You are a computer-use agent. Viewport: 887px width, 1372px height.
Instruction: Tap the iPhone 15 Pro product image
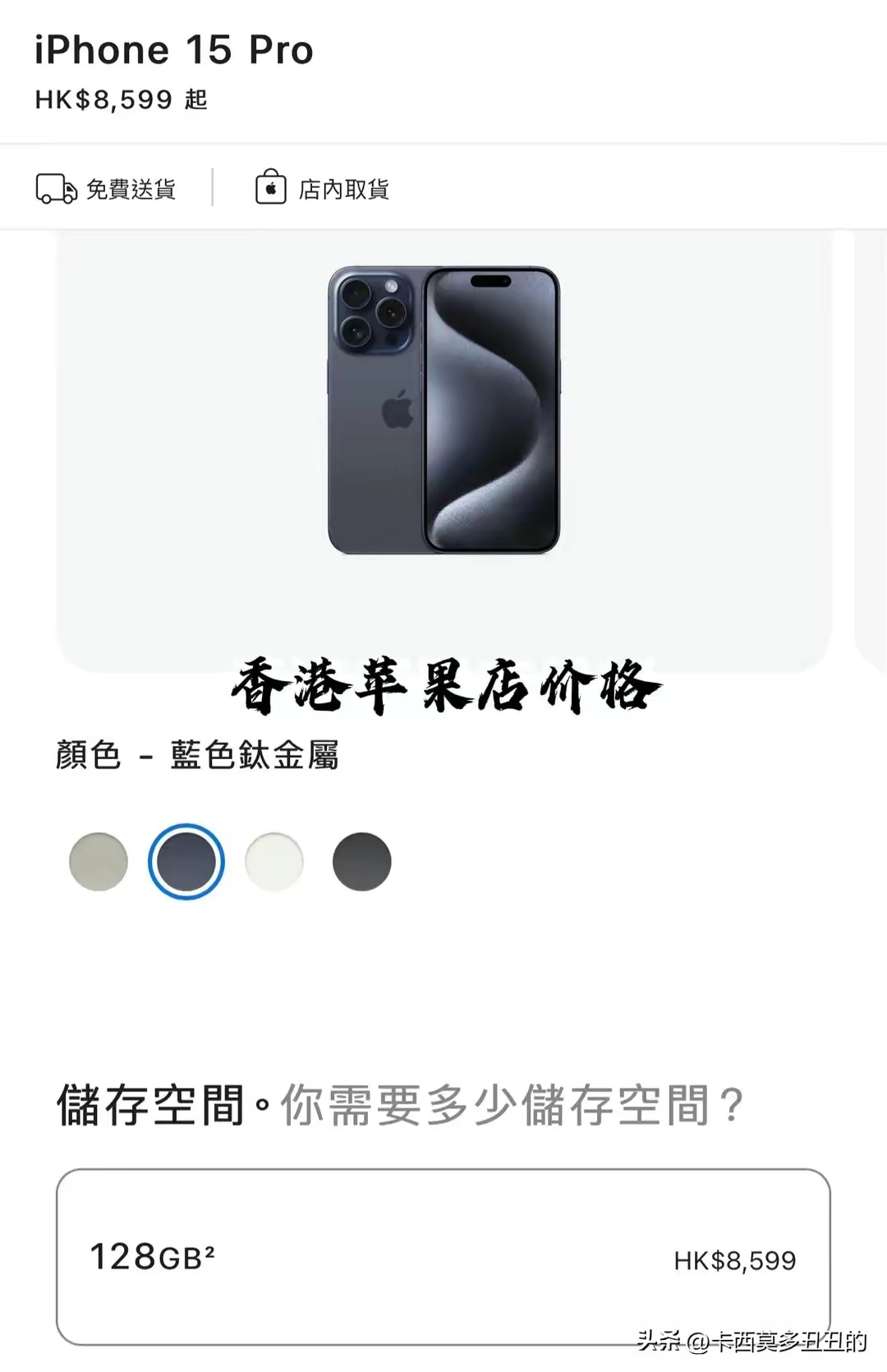pyautogui.click(x=443, y=409)
